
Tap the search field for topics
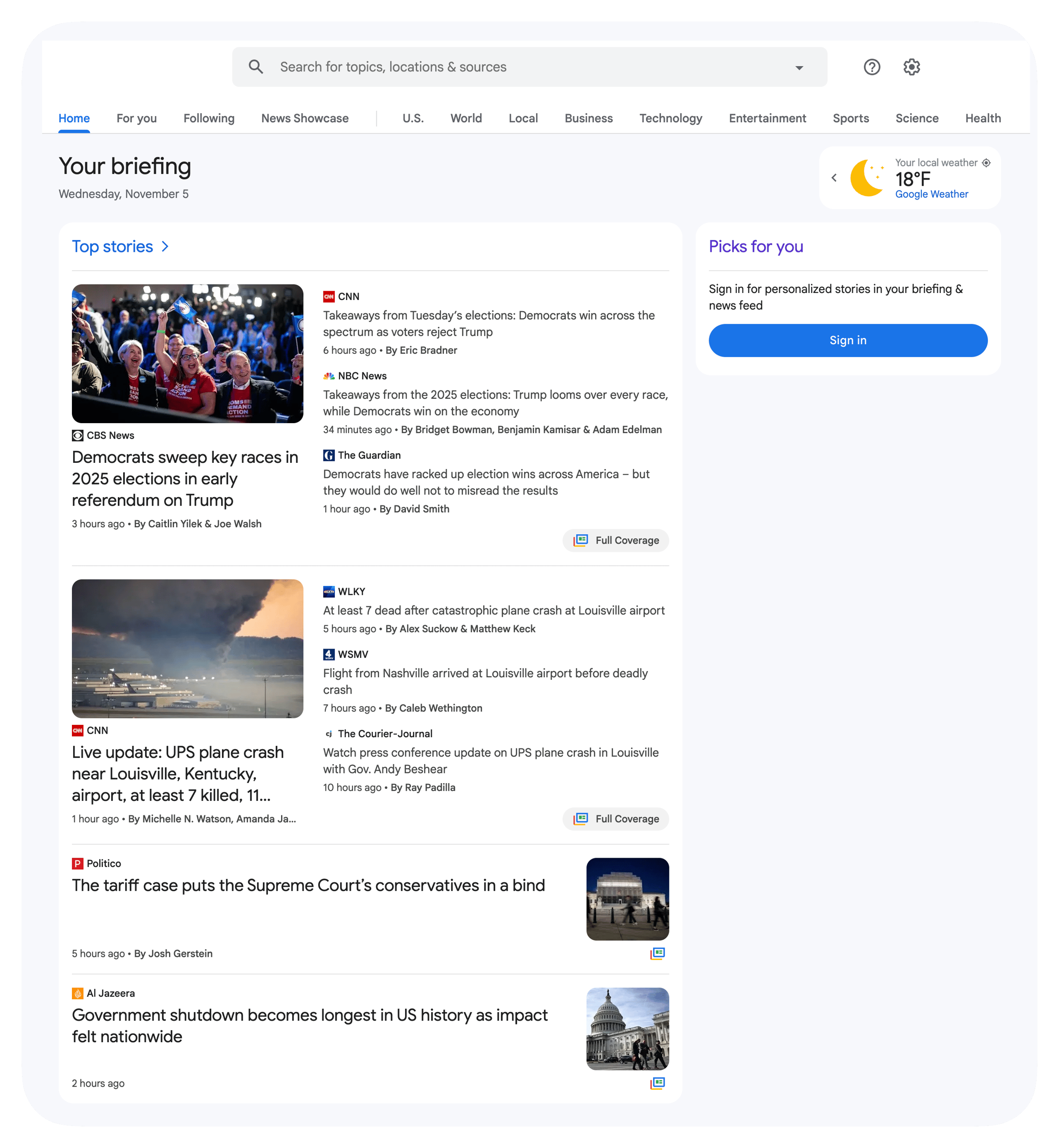[x=516, y=67]
